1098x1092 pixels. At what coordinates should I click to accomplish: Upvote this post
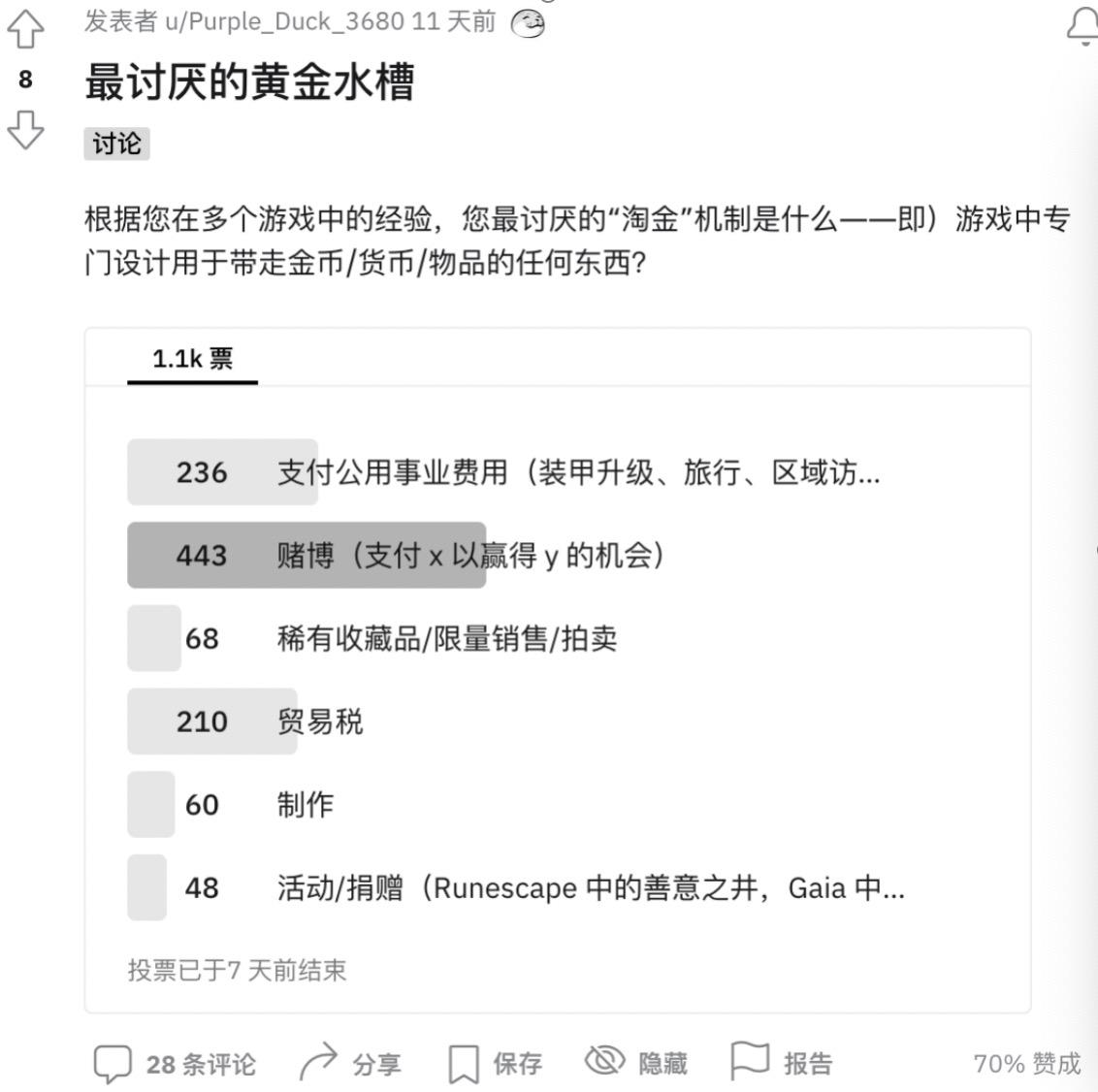tap(25, 29)
